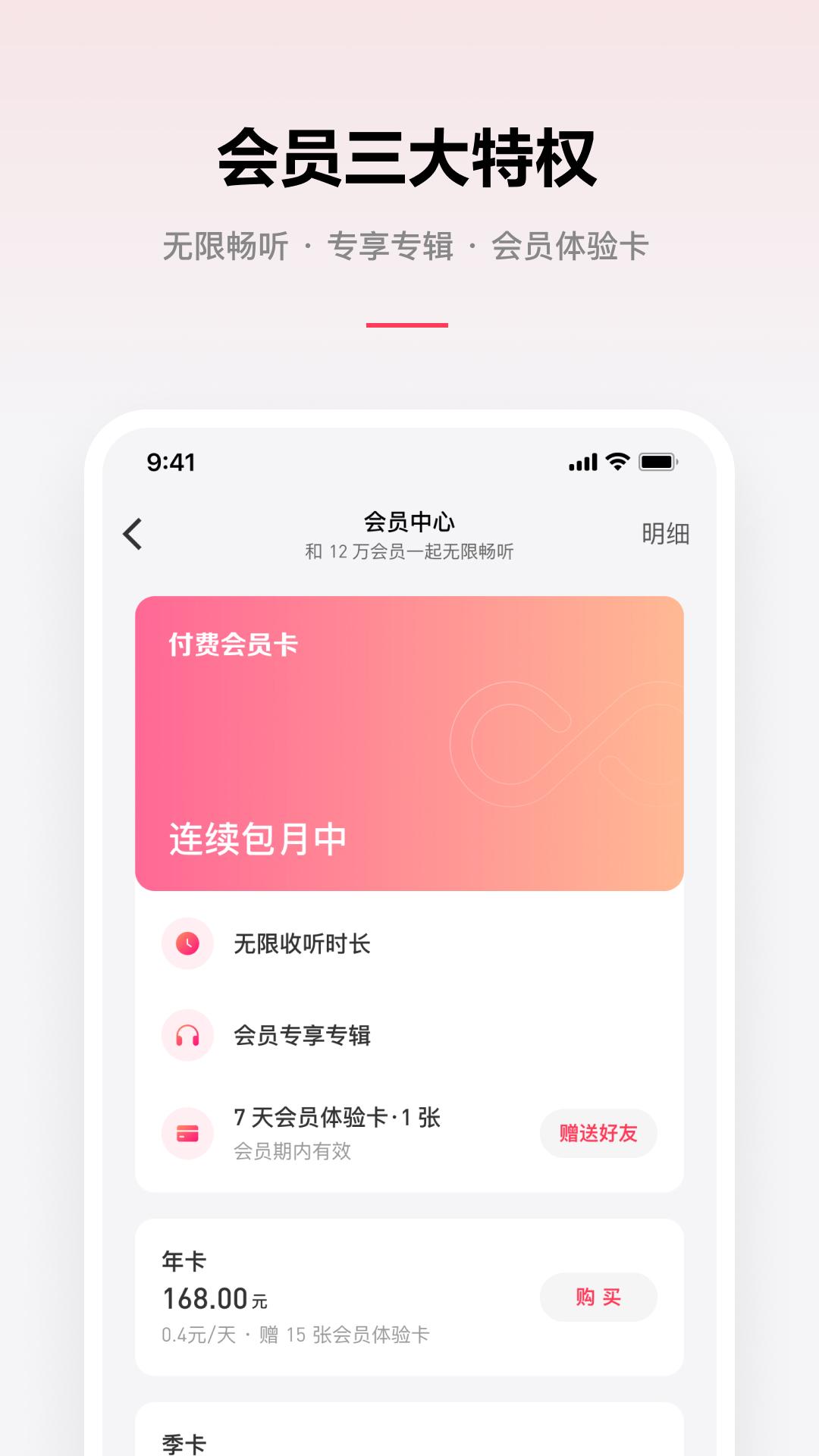The height and width of the screenshot is (1456, 819).
Task: Tap 赠送好友 to gift a trial card
Action: pyautogui.click(x=598, y=1133)
